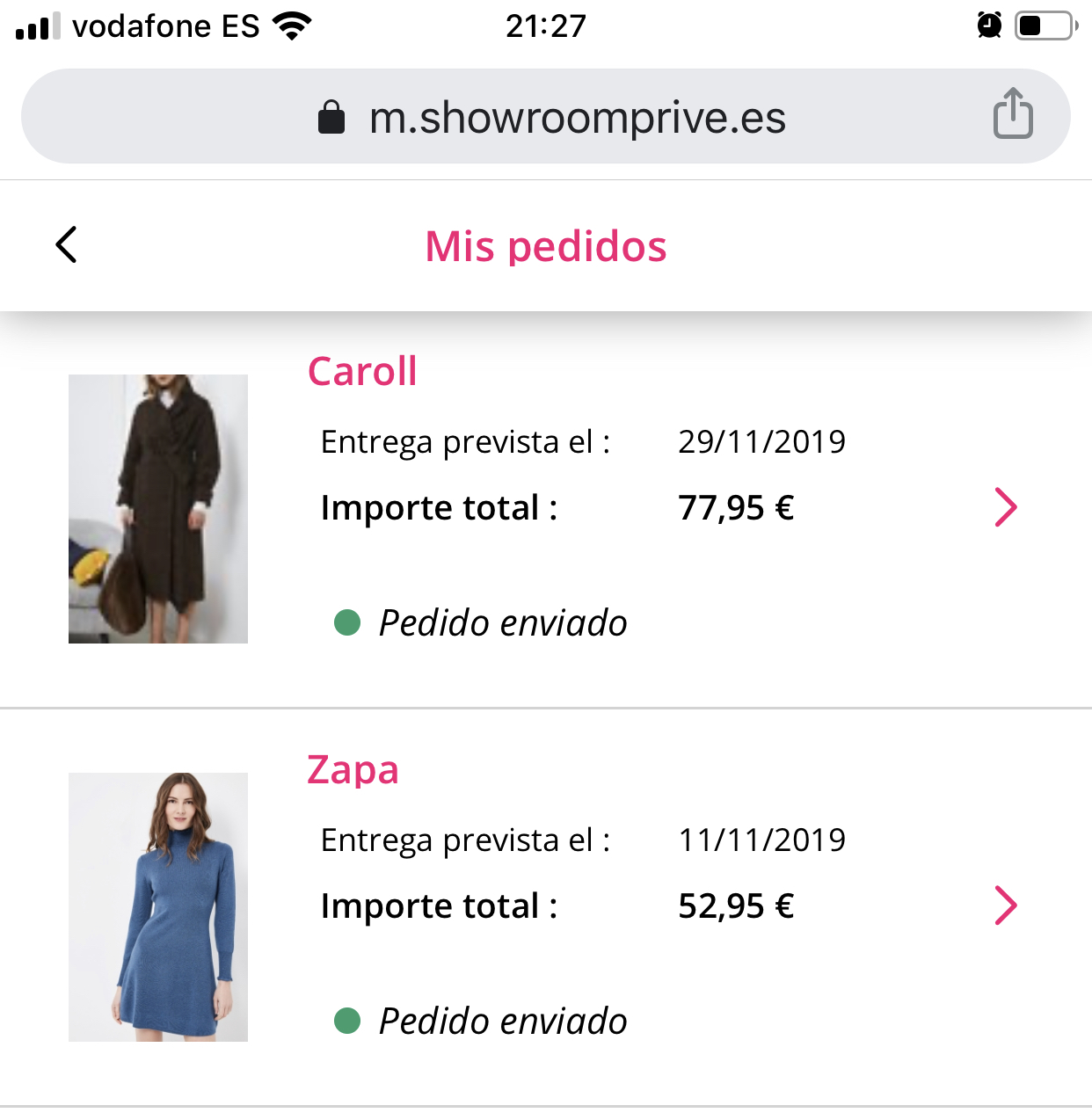The height and width of the screenshot is (1120, 1092).
Task: Open the Caroll order details chevron
Action: click(x=1005, y=507)
